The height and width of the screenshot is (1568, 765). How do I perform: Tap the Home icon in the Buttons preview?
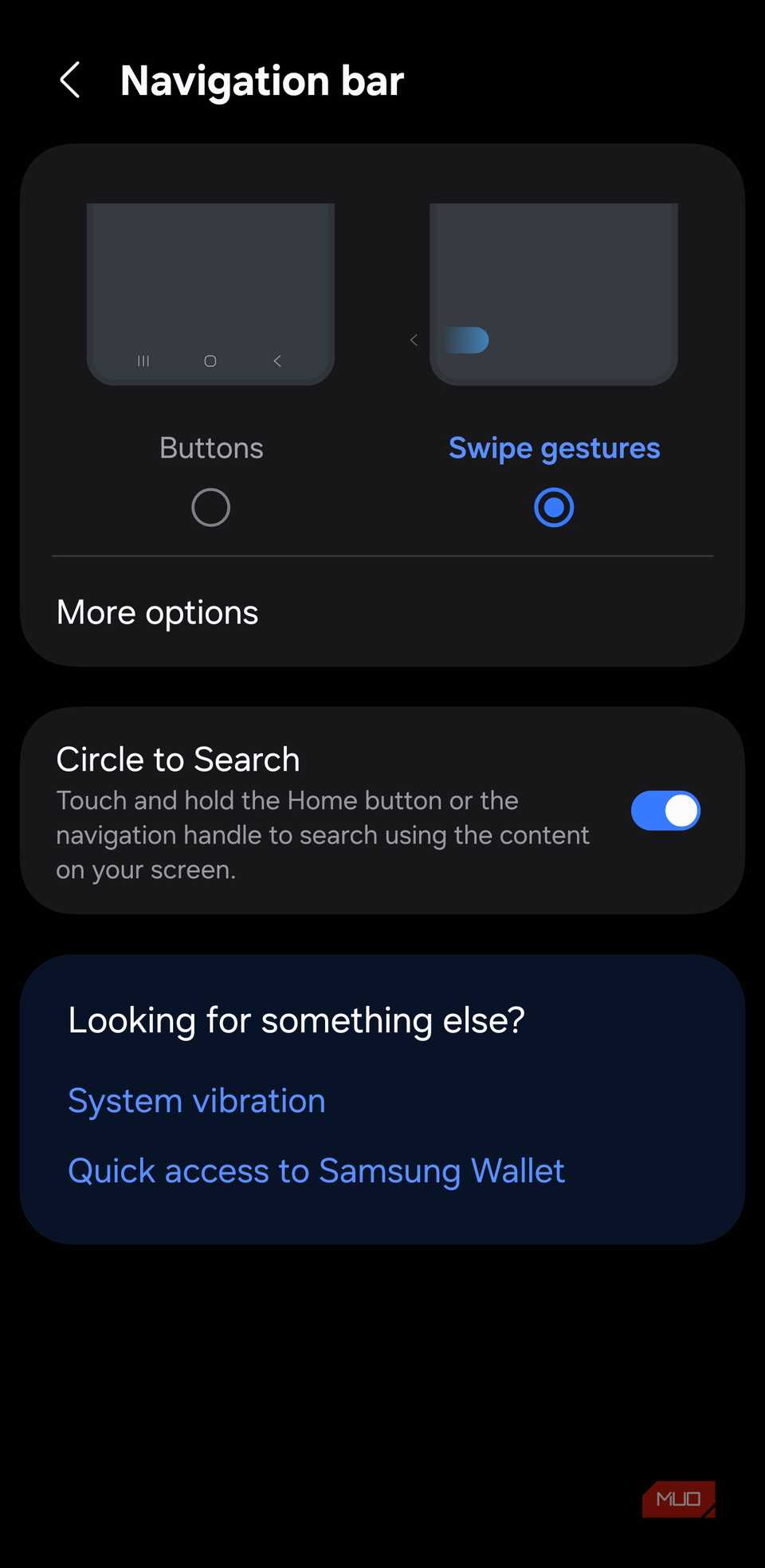click(210, 360)
